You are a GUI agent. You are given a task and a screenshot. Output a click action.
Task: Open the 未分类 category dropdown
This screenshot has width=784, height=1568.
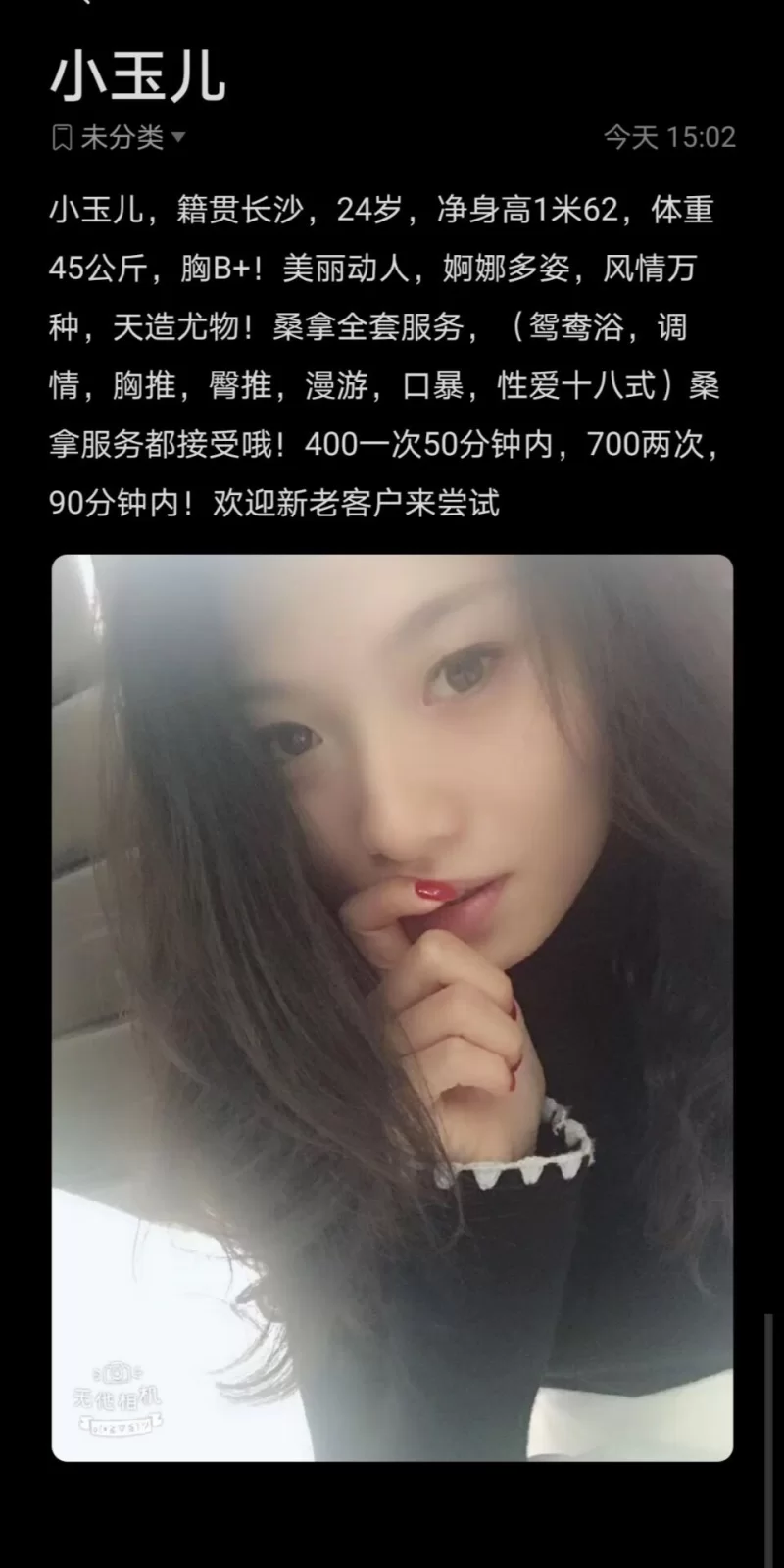click(x=120, y=137)
